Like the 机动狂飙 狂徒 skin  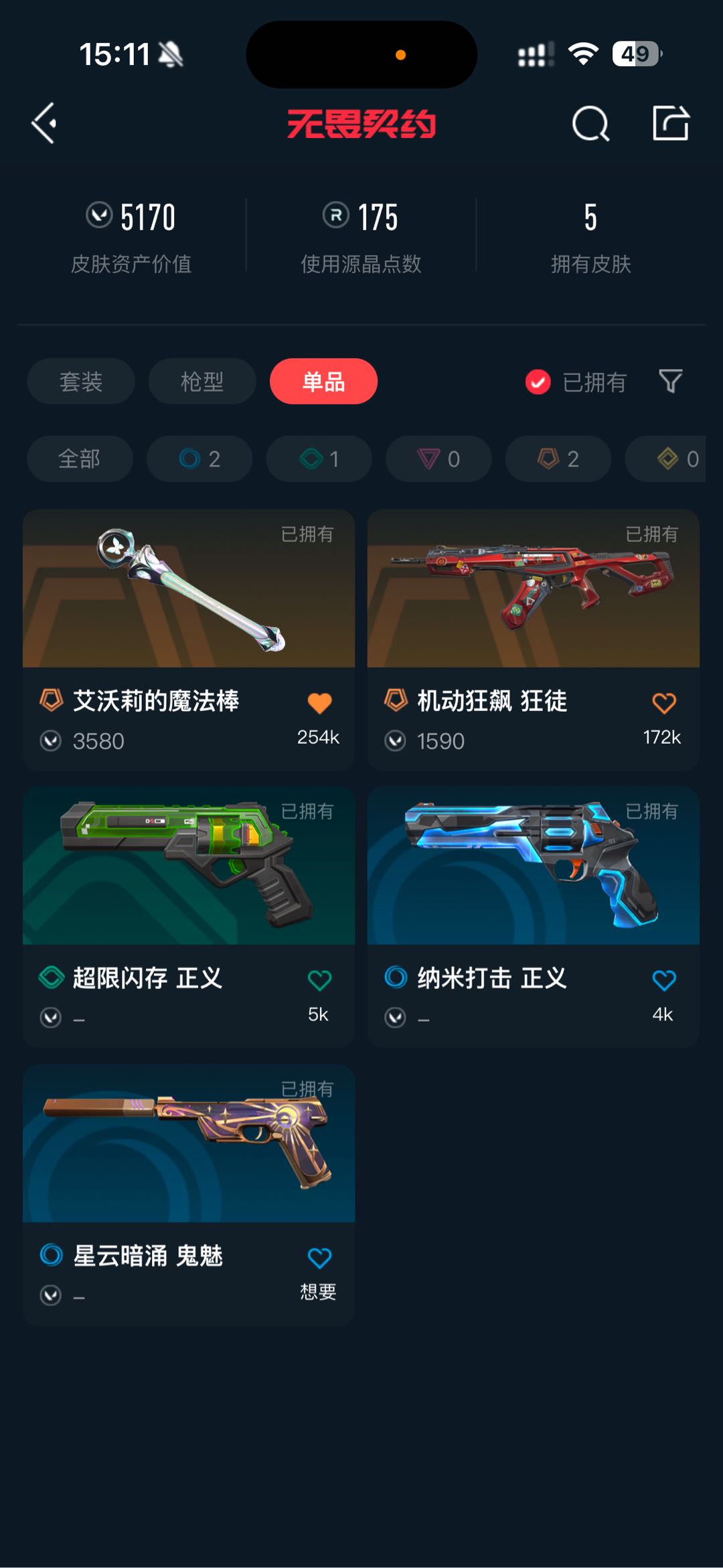point(663,703)
